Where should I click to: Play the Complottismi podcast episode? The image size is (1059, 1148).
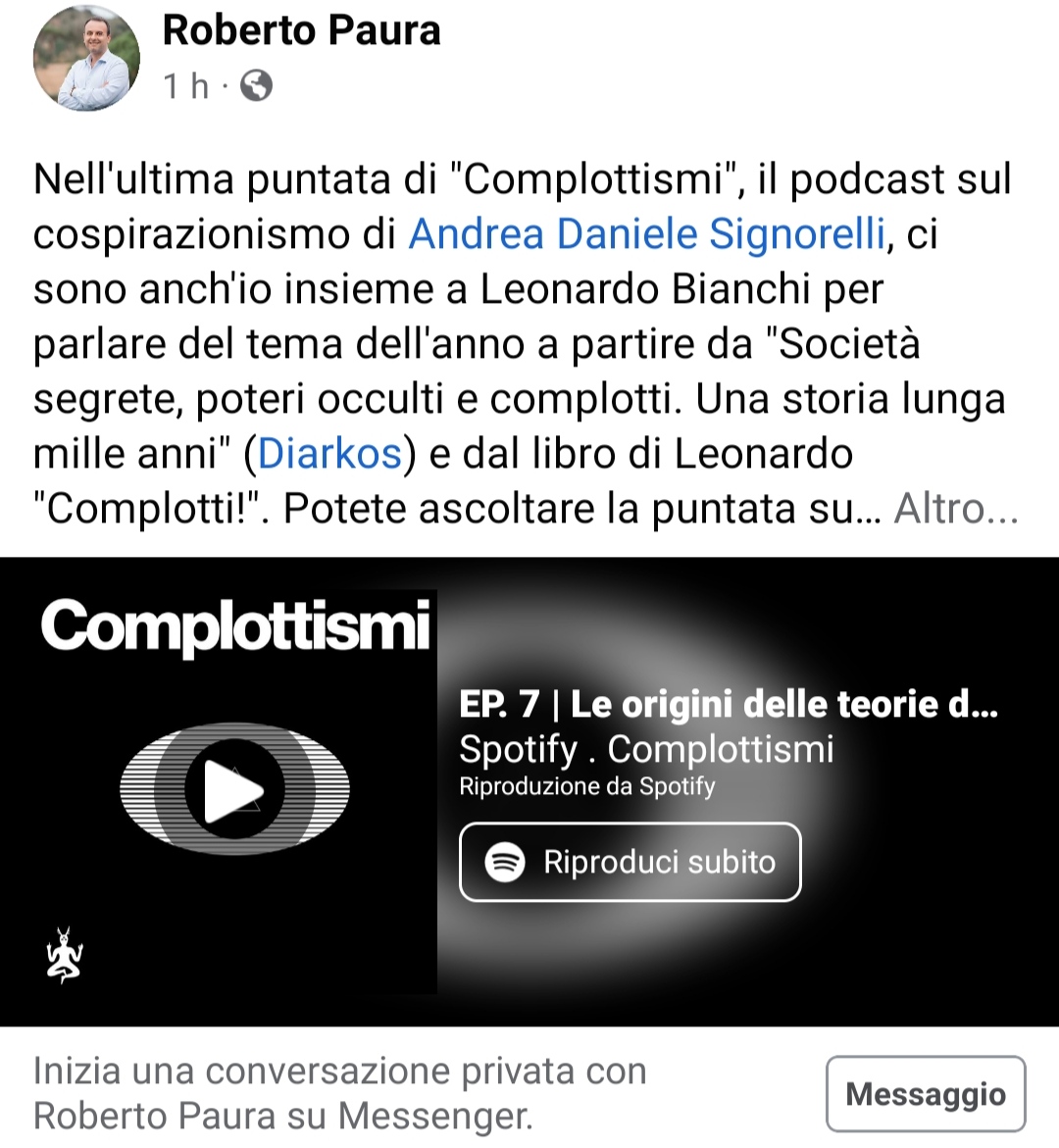coord(234,789)
